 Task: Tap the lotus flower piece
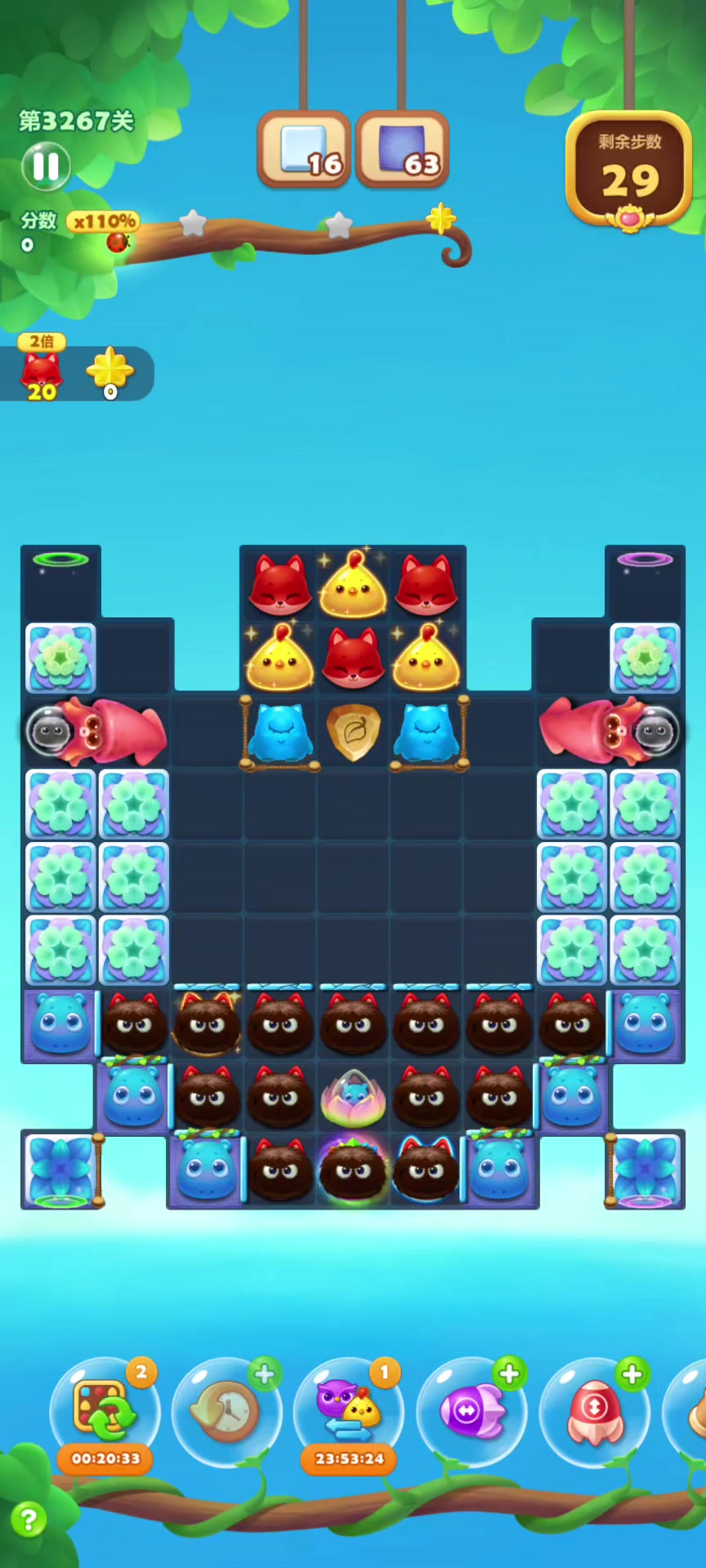(353, 1097)
